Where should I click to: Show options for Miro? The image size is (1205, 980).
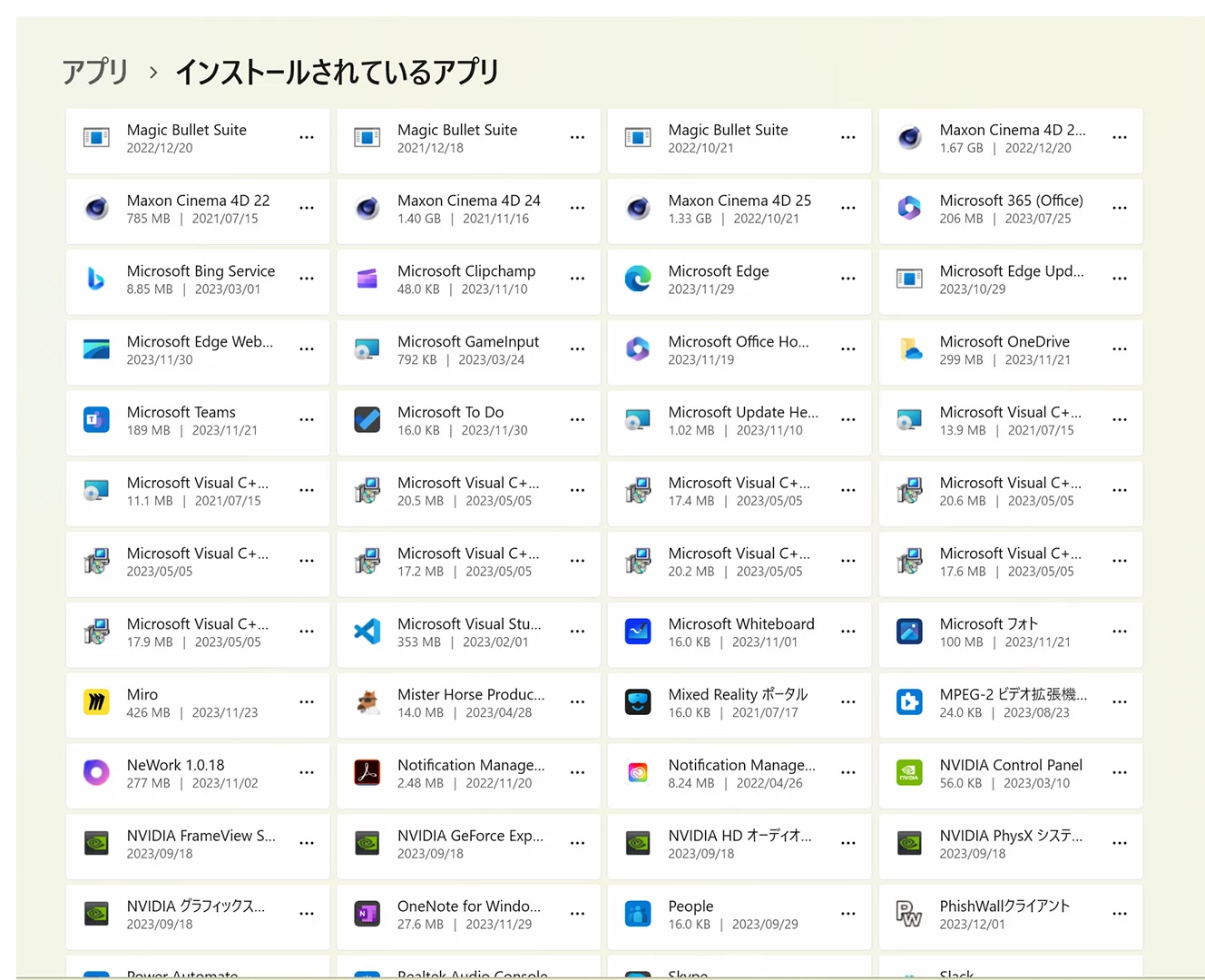point(307,702)
